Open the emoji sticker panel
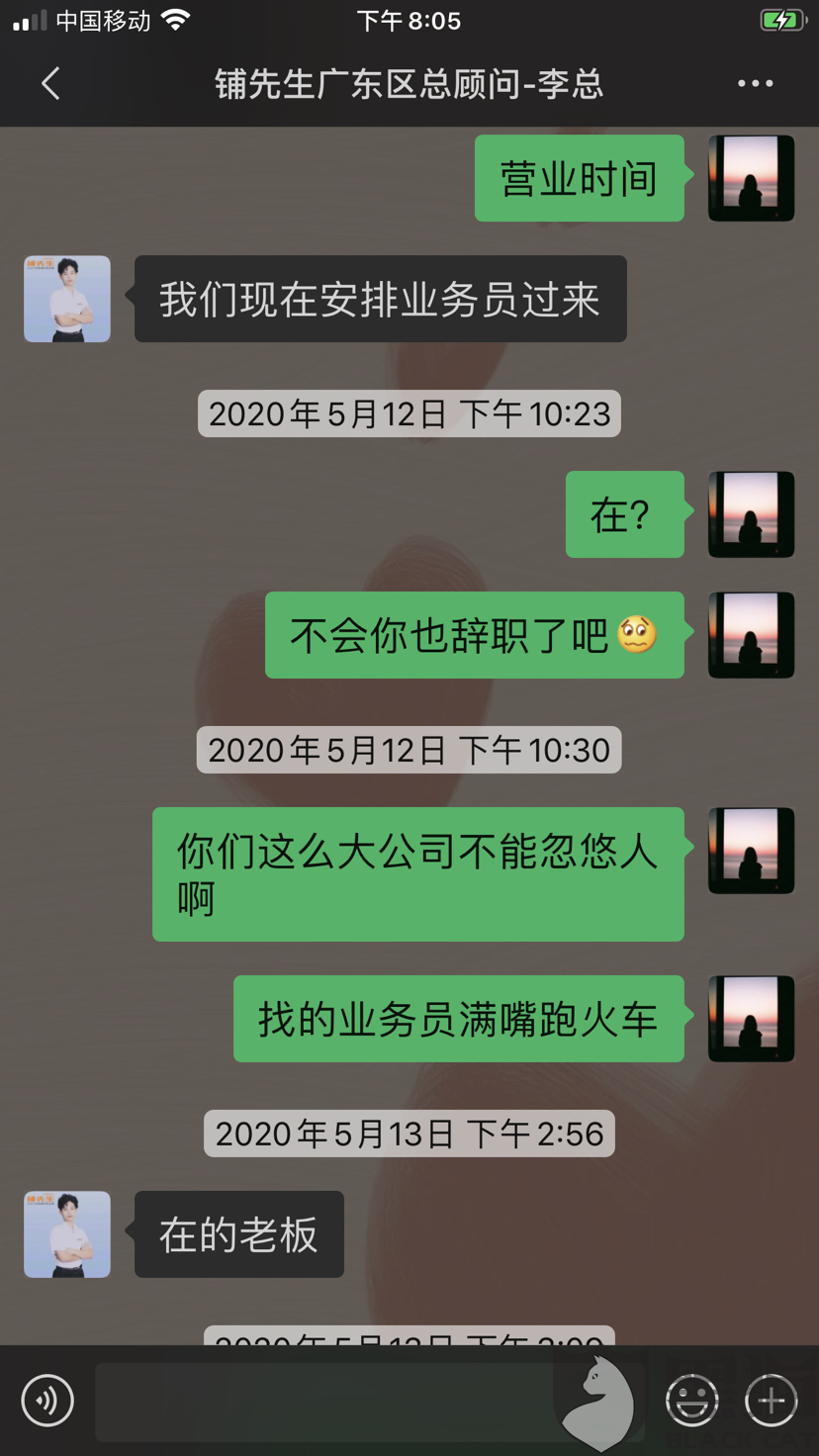The width and height of the screenshot is (819, 1456). pyautogui.click(x=691, y=1401)
